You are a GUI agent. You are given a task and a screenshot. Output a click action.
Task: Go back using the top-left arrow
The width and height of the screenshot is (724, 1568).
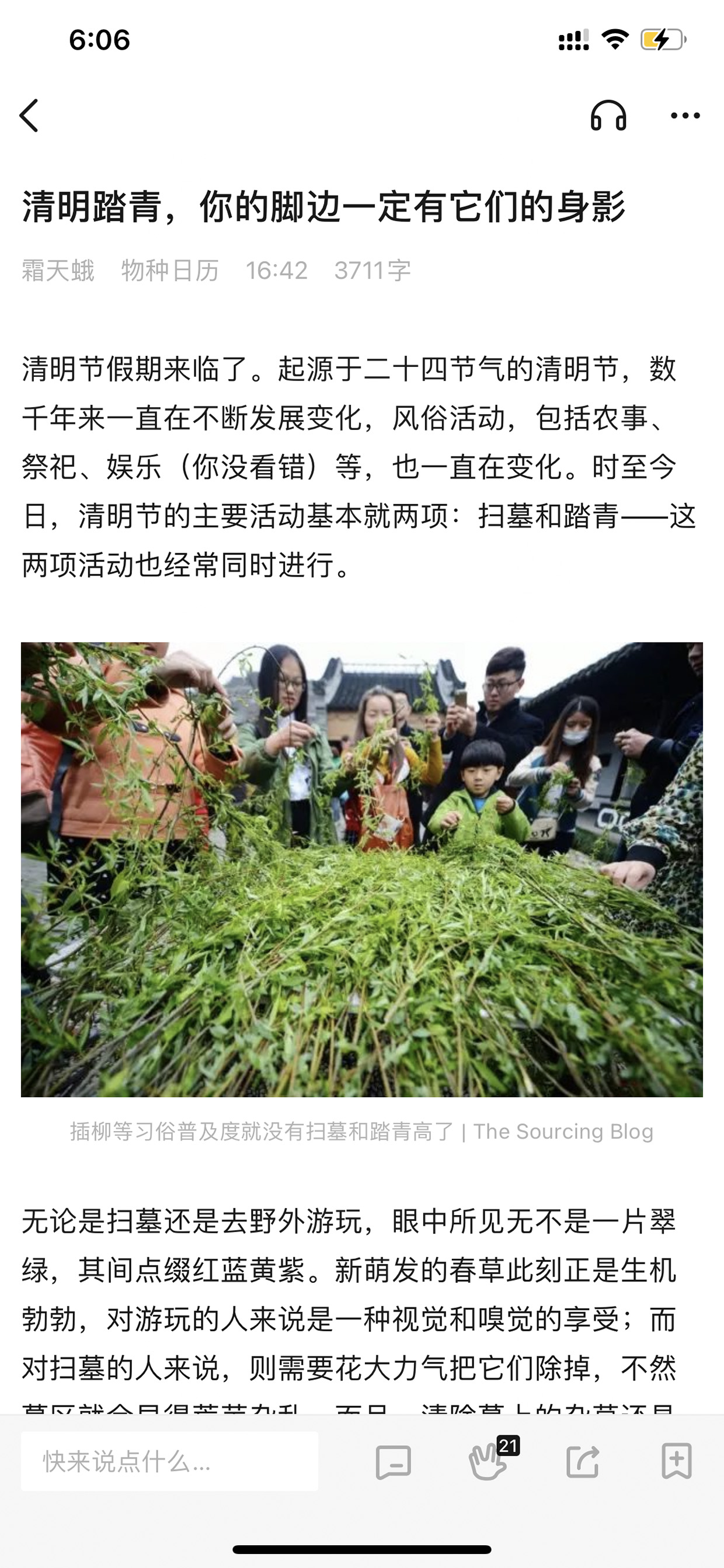point(29,116)
